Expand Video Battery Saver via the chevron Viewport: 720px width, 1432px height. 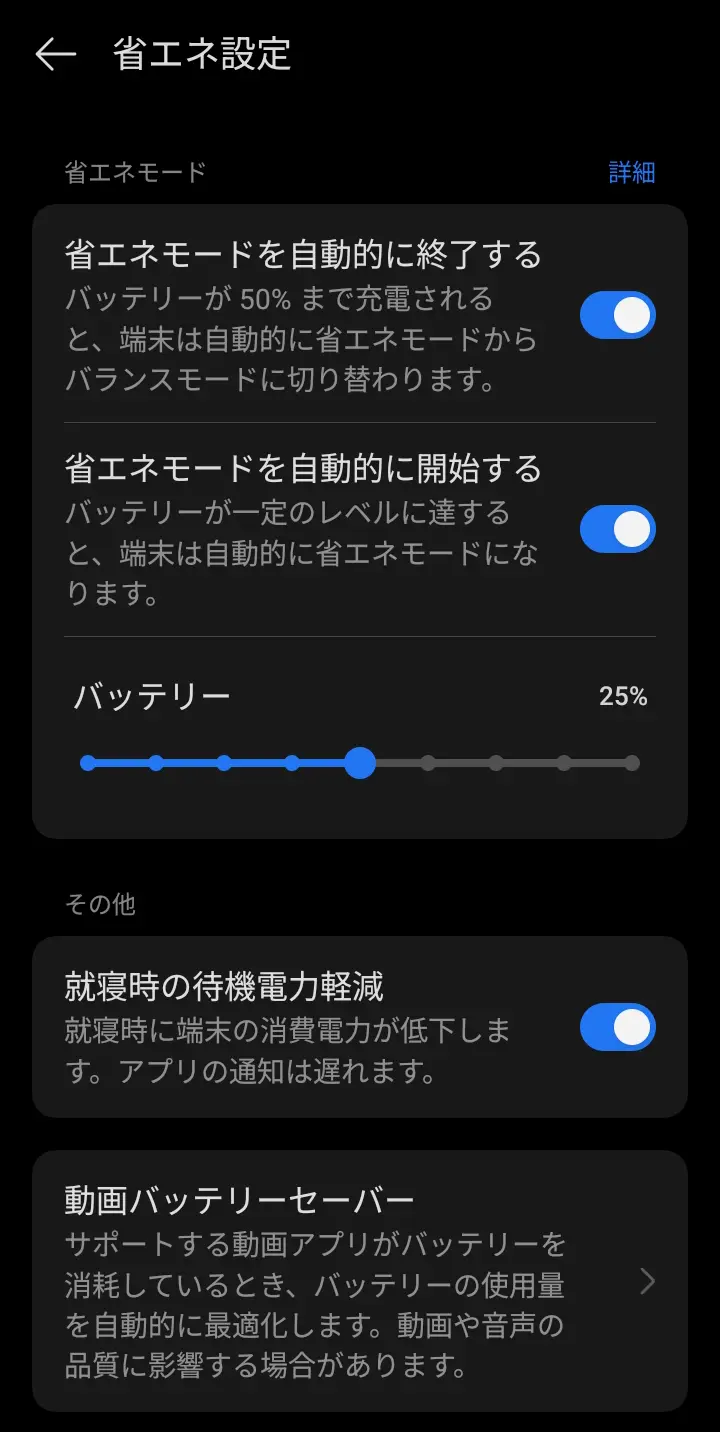tap(646, 1280)
